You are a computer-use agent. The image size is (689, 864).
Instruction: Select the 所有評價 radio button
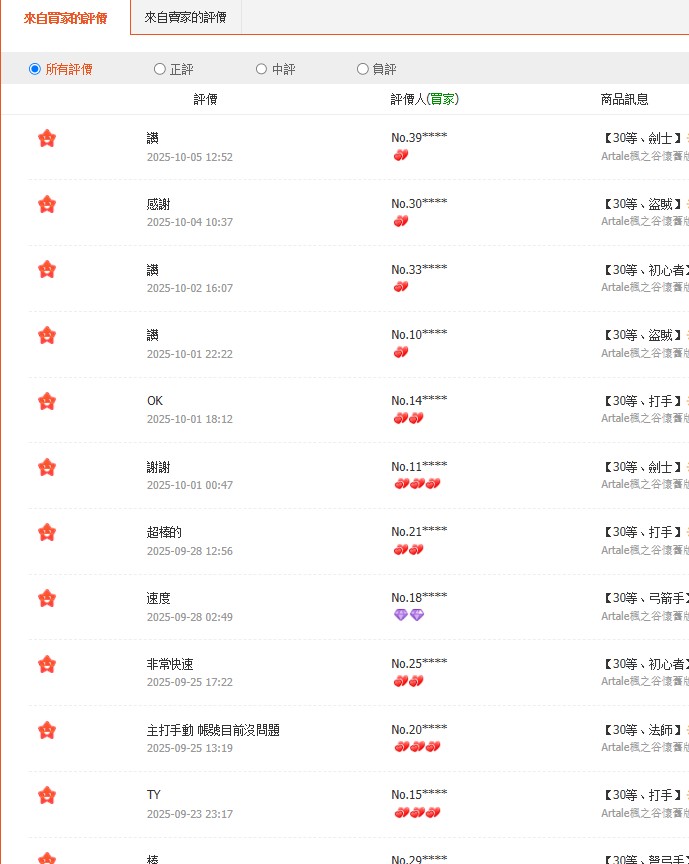35,69
